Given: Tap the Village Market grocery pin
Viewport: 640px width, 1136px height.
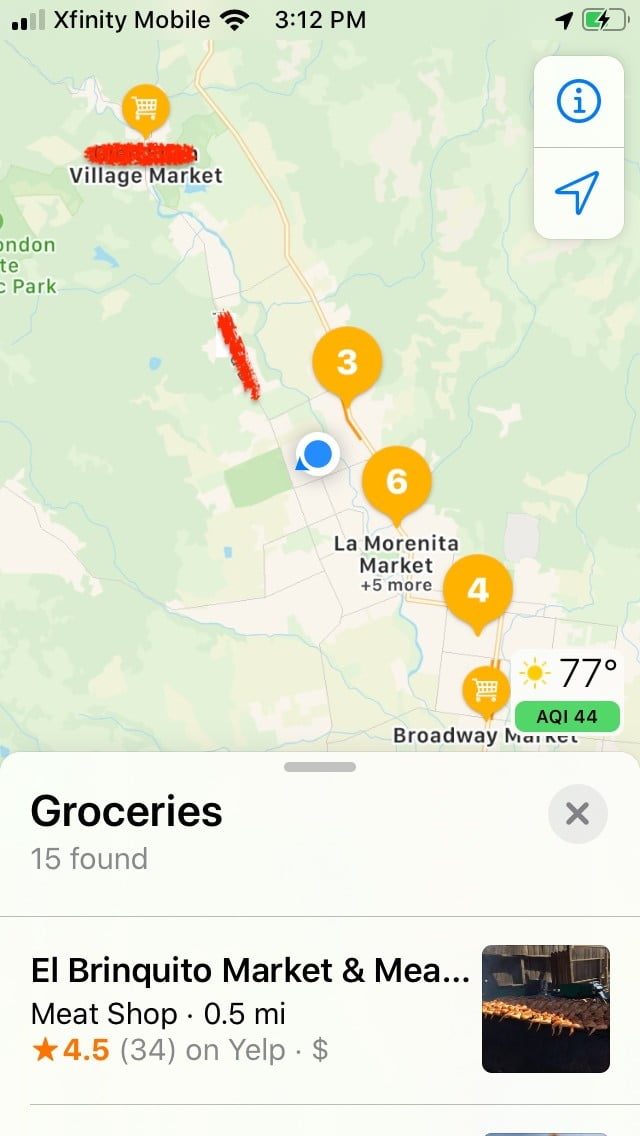Looking at the screenshot, I should (x=145, y=106).
